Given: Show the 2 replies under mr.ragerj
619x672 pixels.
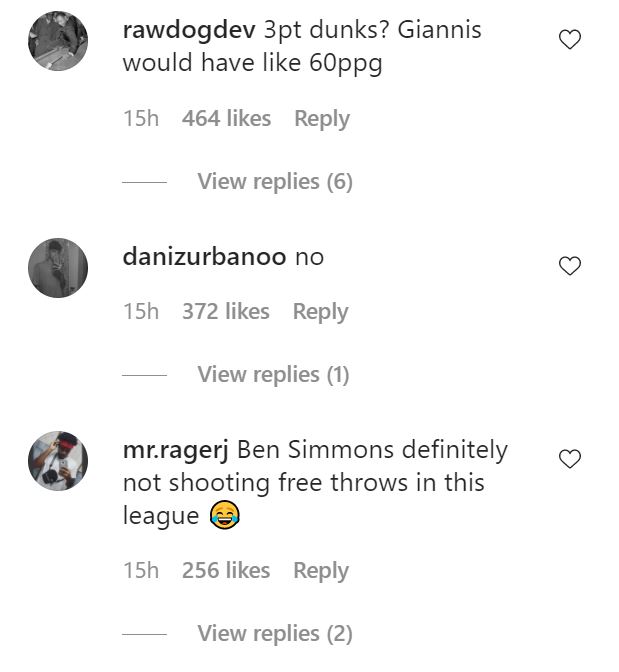Looking at the screenshot, I should [274, 633].
